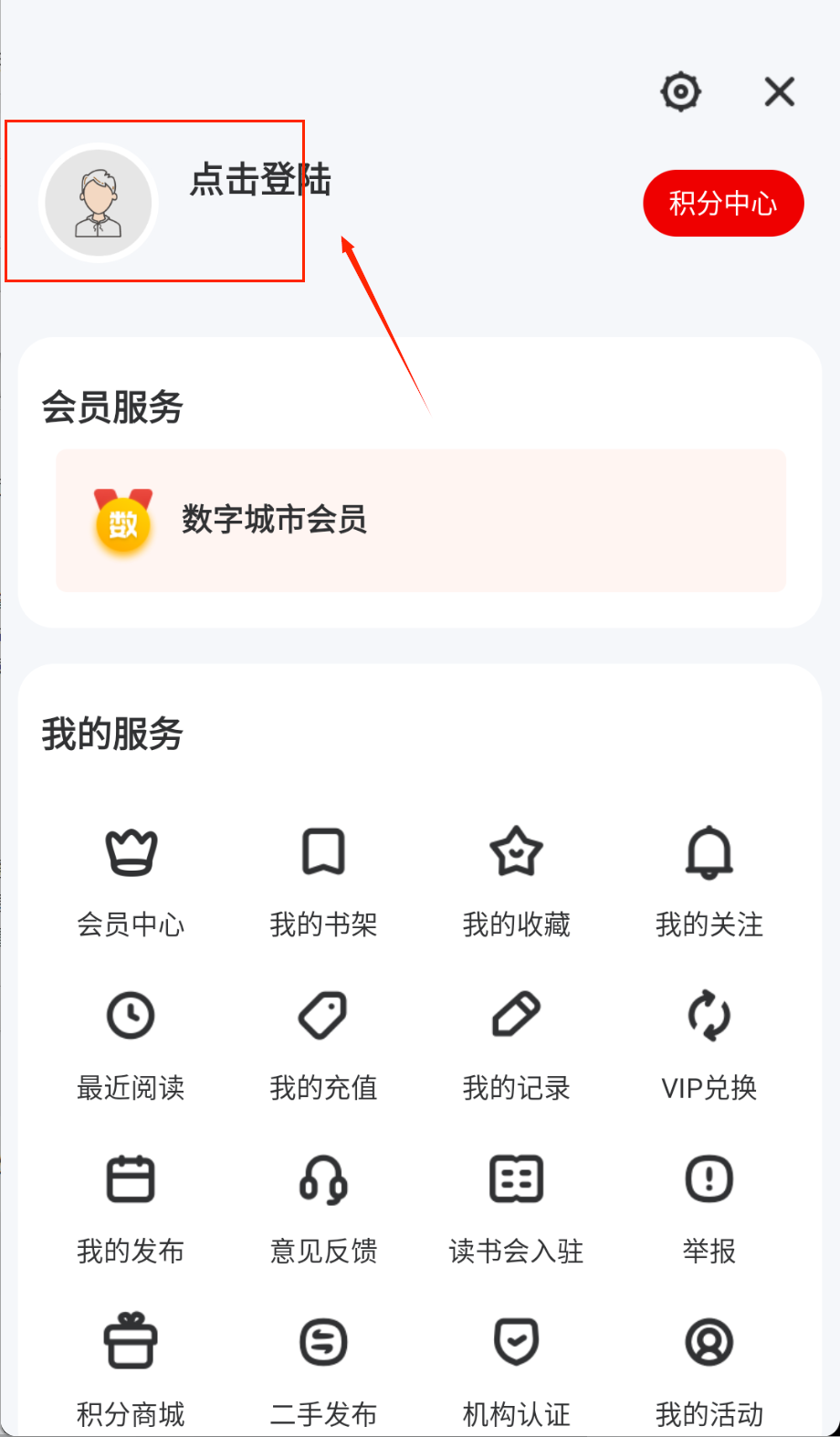The width and height of the screenshot is (840, 1437).
Task: Open 我的充值 recharge page
Action: coord(323,1041)
